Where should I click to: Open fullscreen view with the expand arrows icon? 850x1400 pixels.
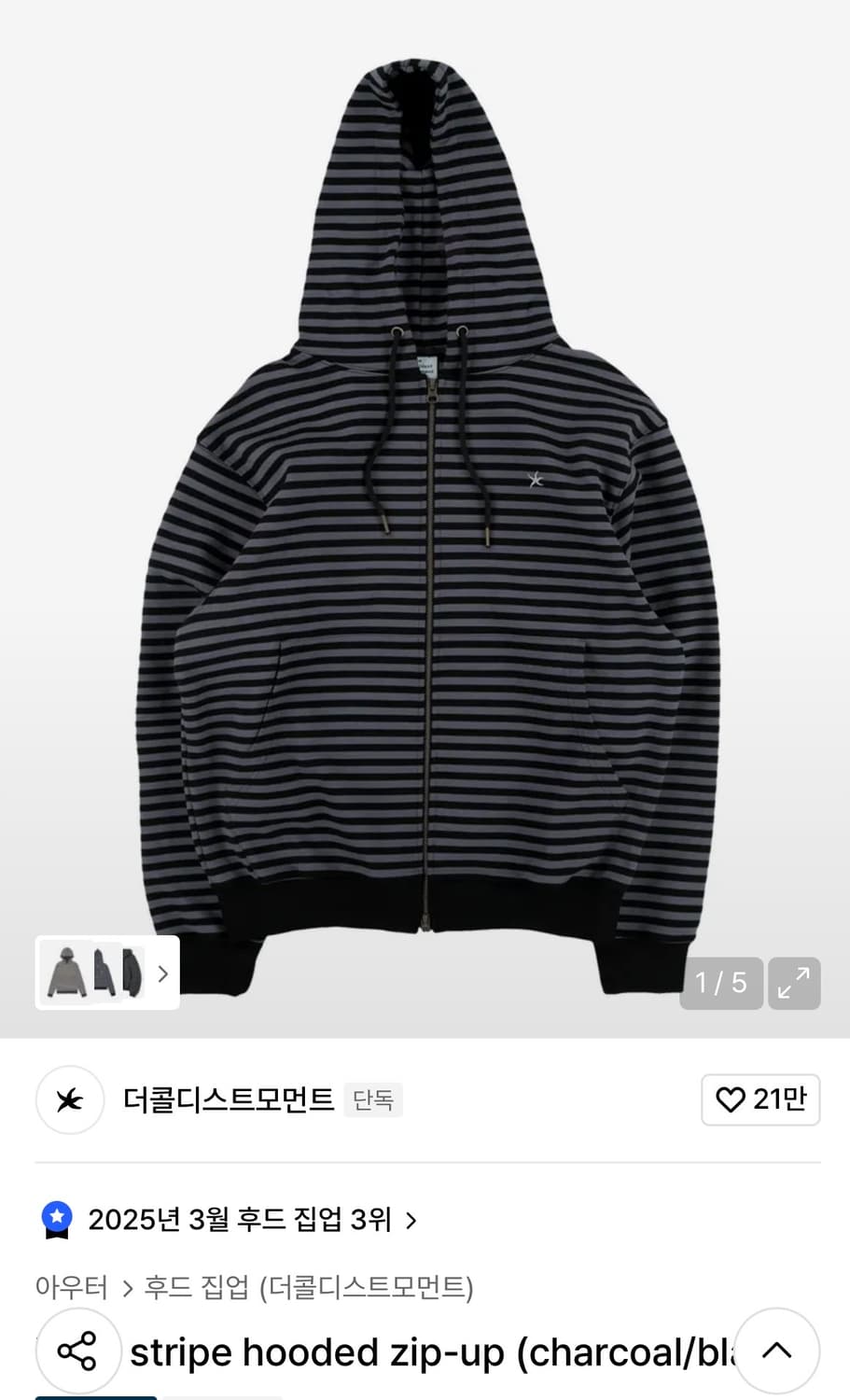click(794, 983)
